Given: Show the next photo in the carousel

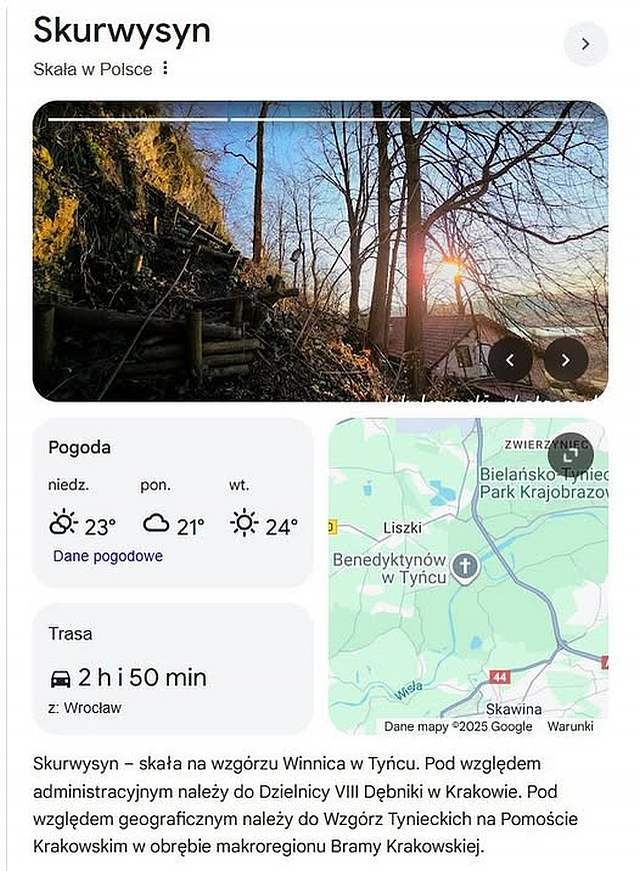Looking at the screenshot, I should point(566,359).
